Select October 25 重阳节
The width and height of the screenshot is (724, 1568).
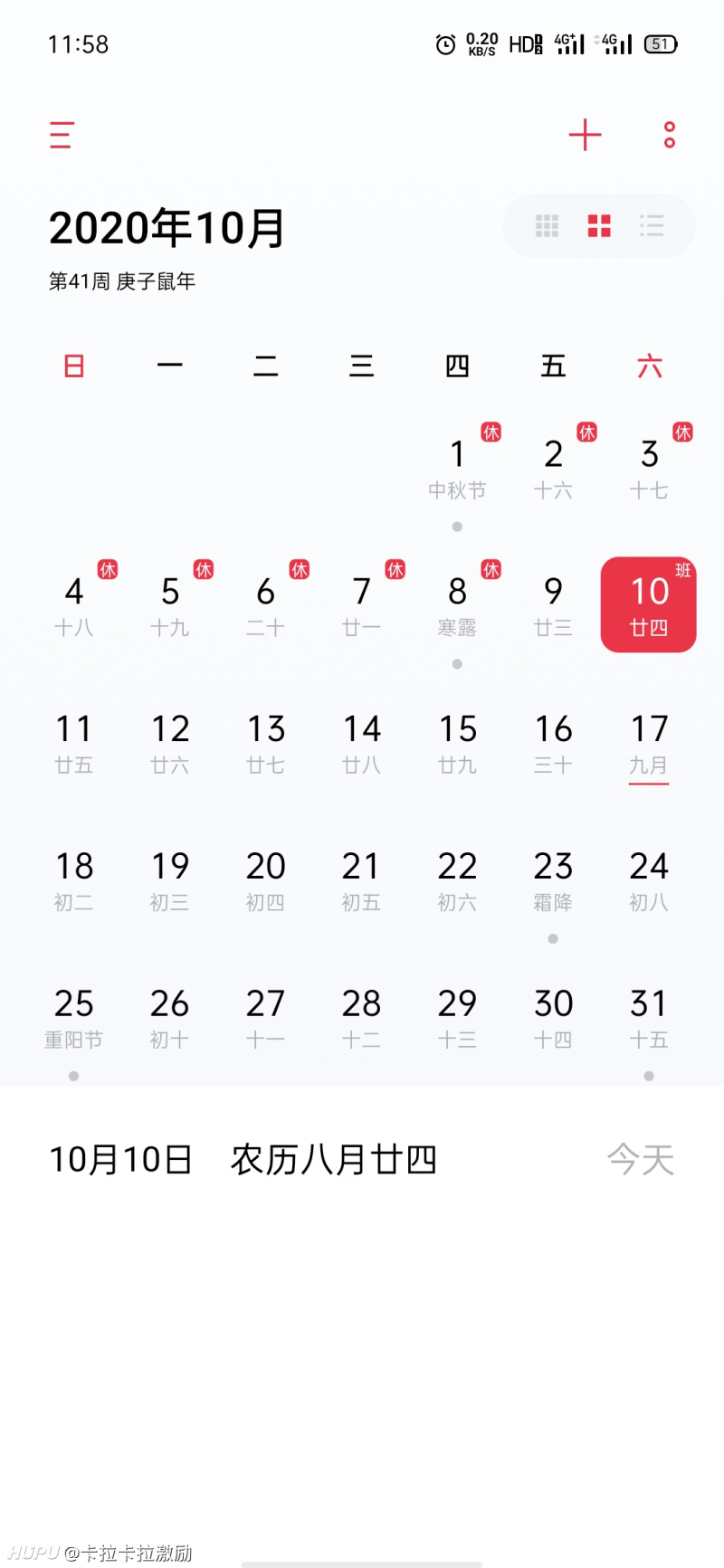pyautogui.click(x=74, y=1019)
